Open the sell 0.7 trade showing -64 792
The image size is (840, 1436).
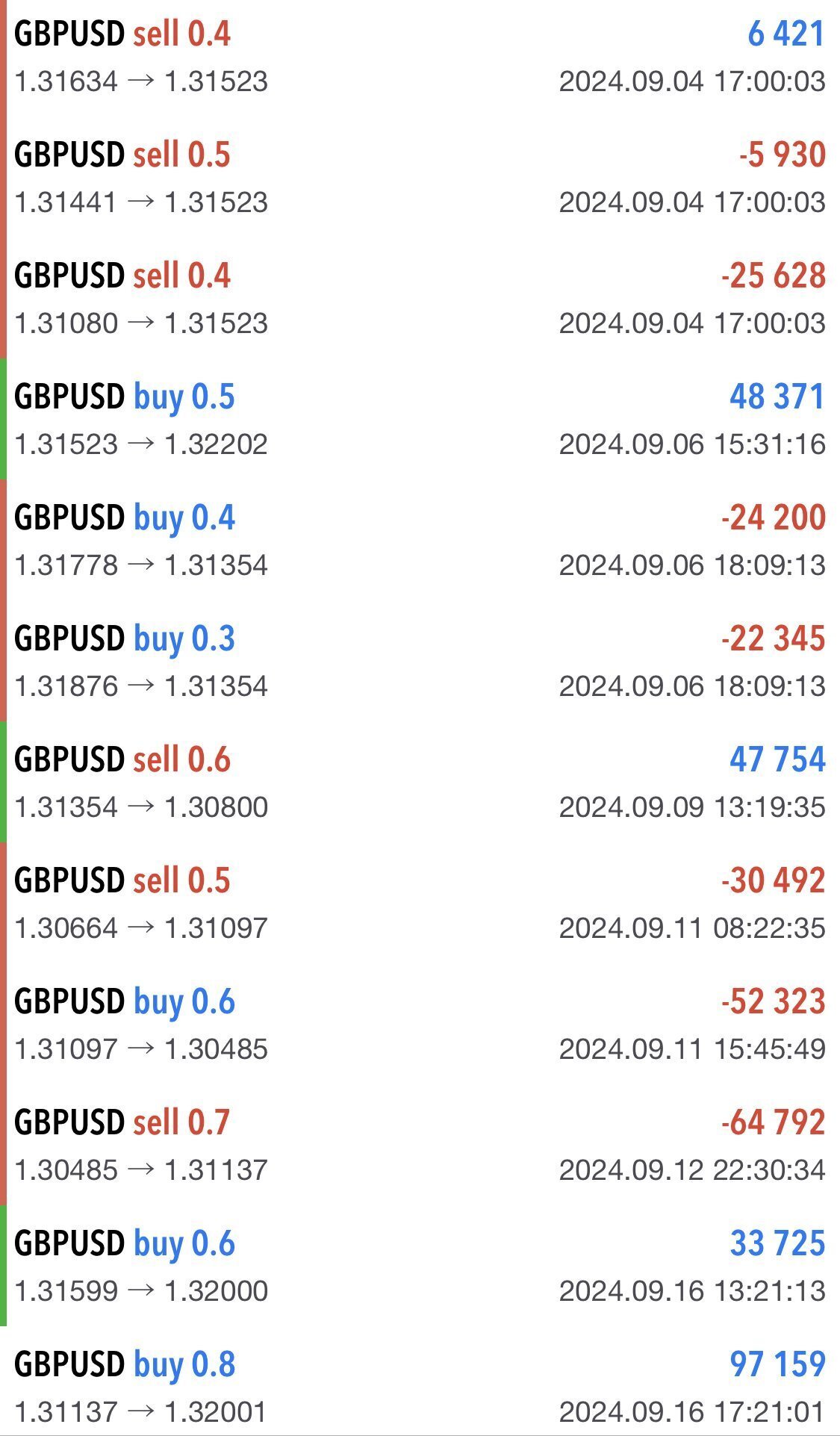(x=420, y=1145)
